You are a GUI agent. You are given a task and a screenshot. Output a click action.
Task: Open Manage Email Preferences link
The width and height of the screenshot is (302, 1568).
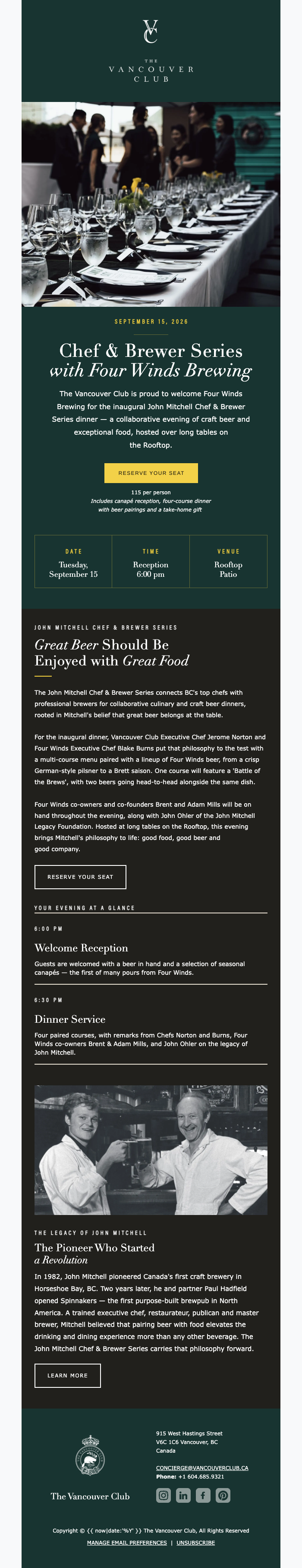tap(126, 1543)
